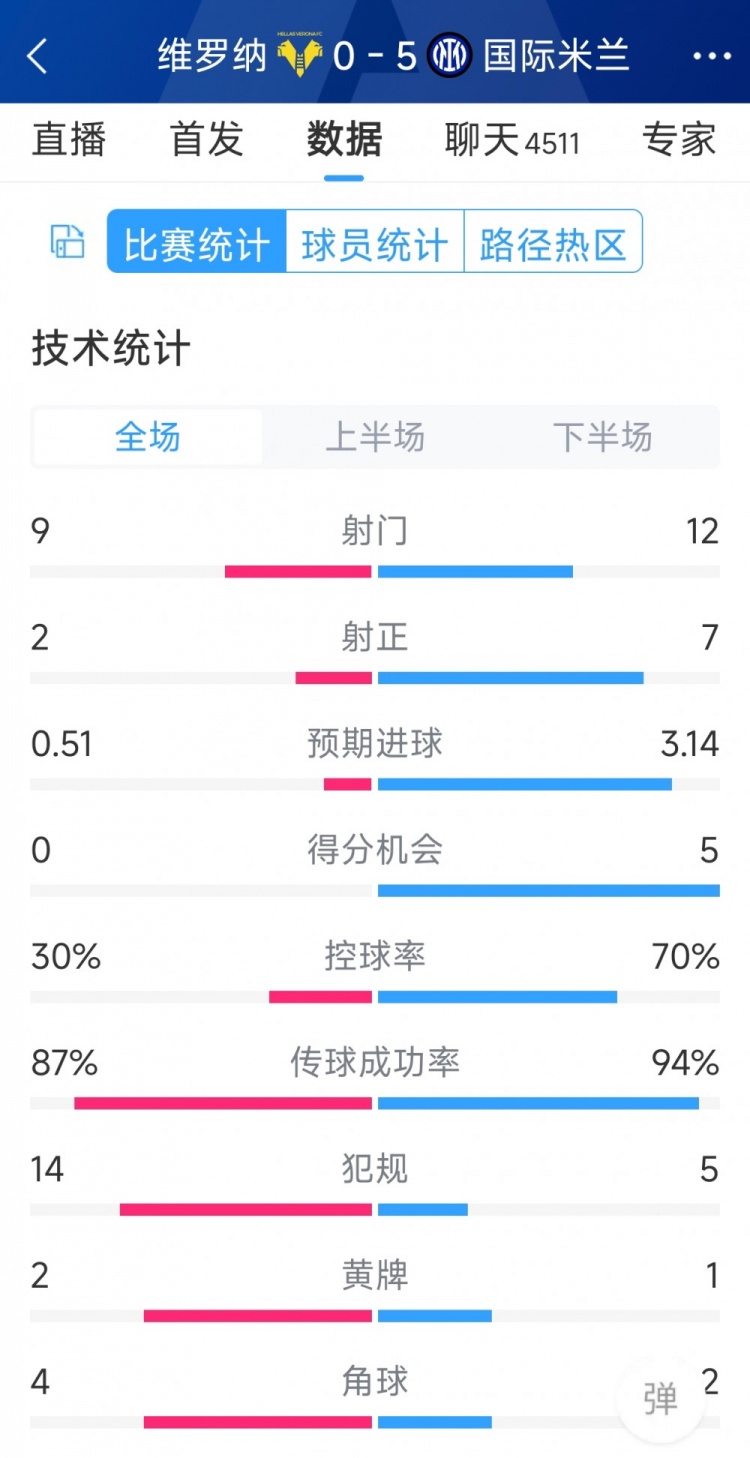Image resolution: width=750 pixels, height=1458 pixels.
Task: Tap the 弹 floating danmaku button
Action: click(x=660, y=1399)
